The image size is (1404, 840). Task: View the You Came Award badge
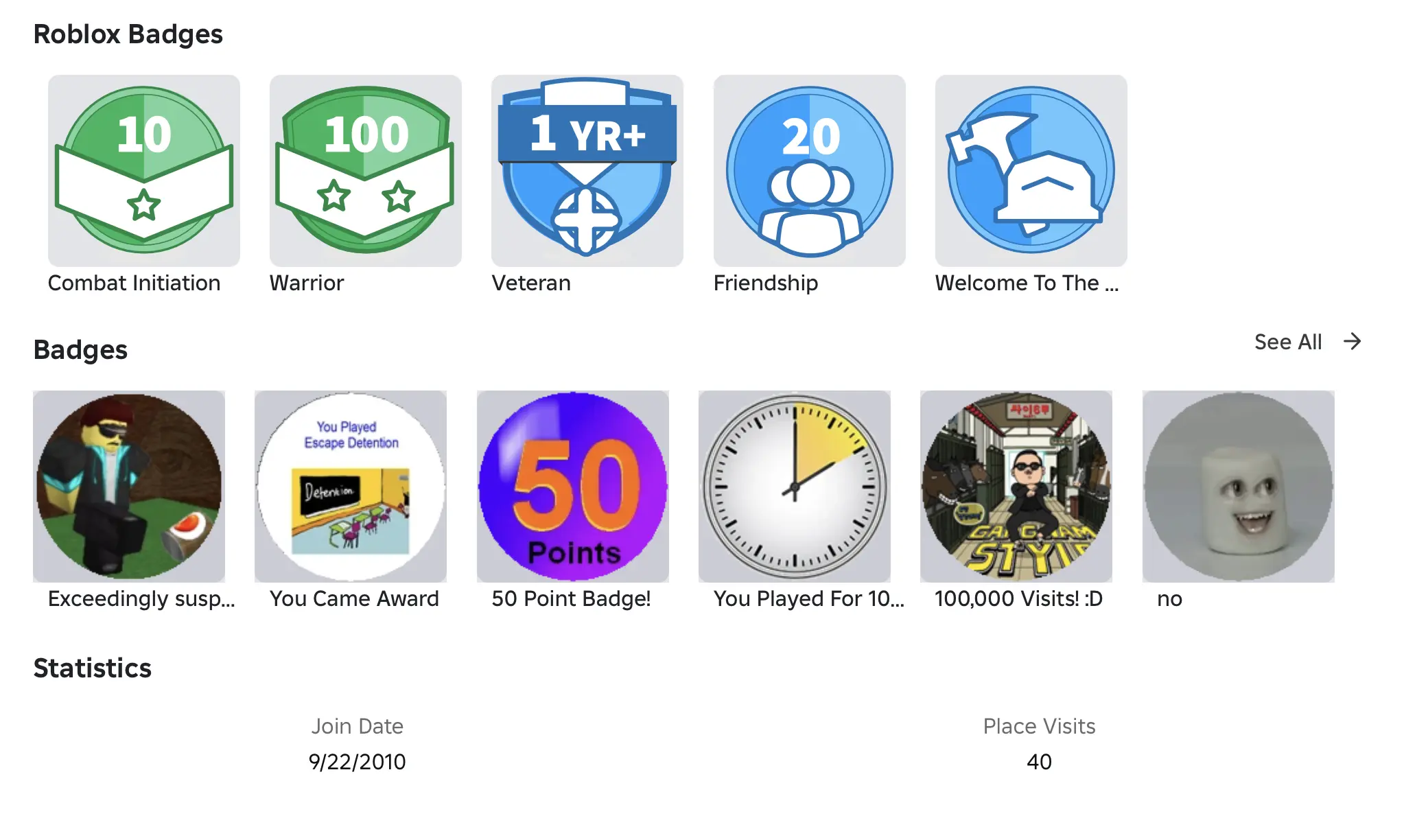351,486
